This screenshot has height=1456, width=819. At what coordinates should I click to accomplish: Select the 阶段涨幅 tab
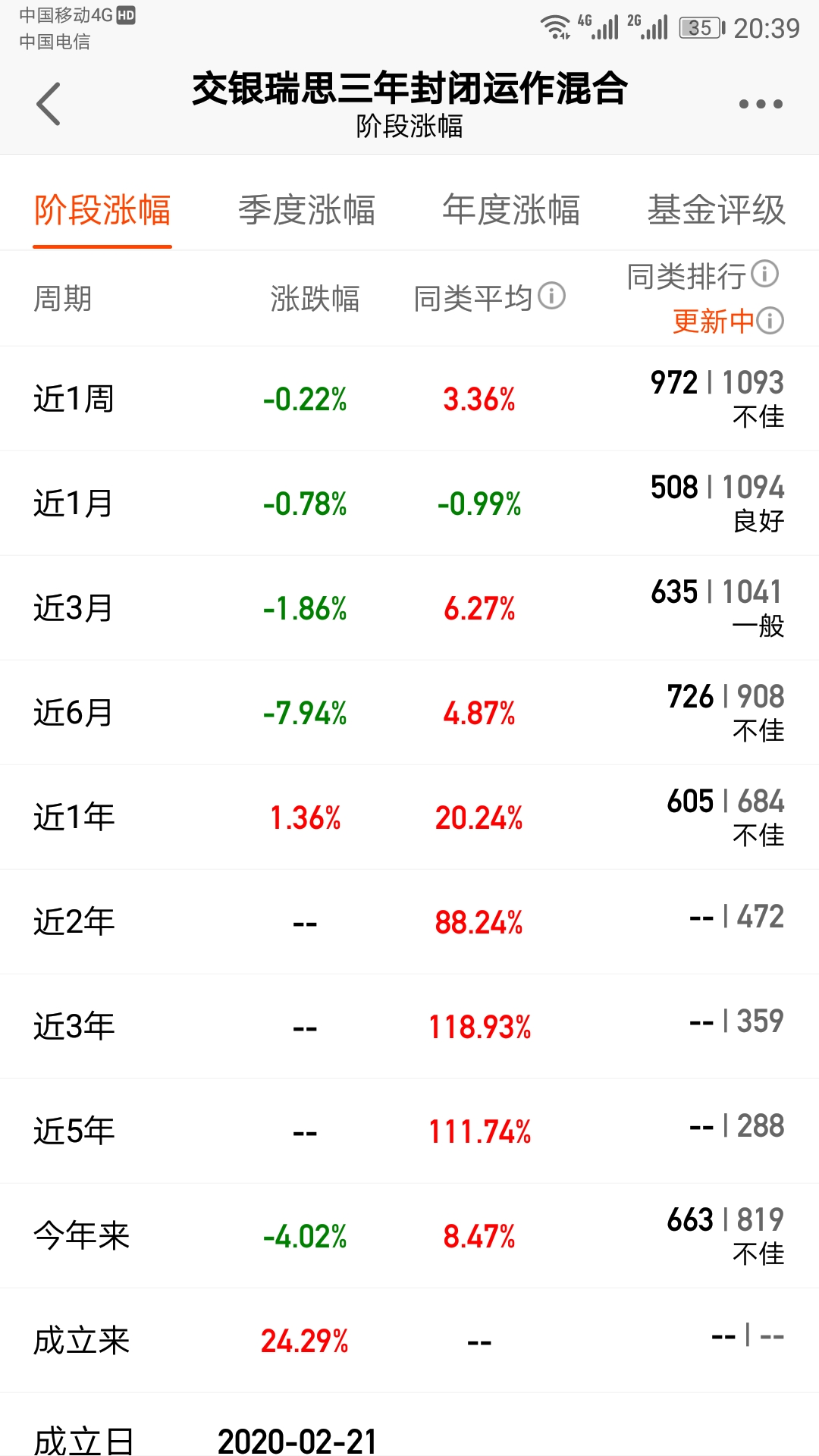click(x=102, y=210)
